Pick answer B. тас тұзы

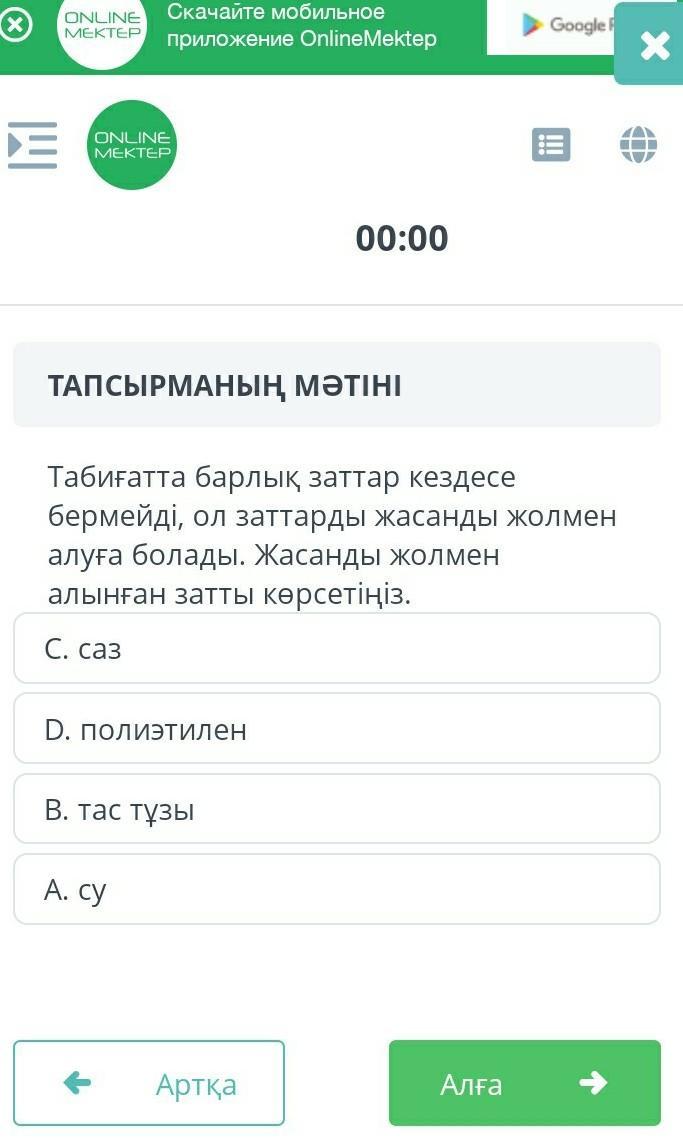(337, 809)
